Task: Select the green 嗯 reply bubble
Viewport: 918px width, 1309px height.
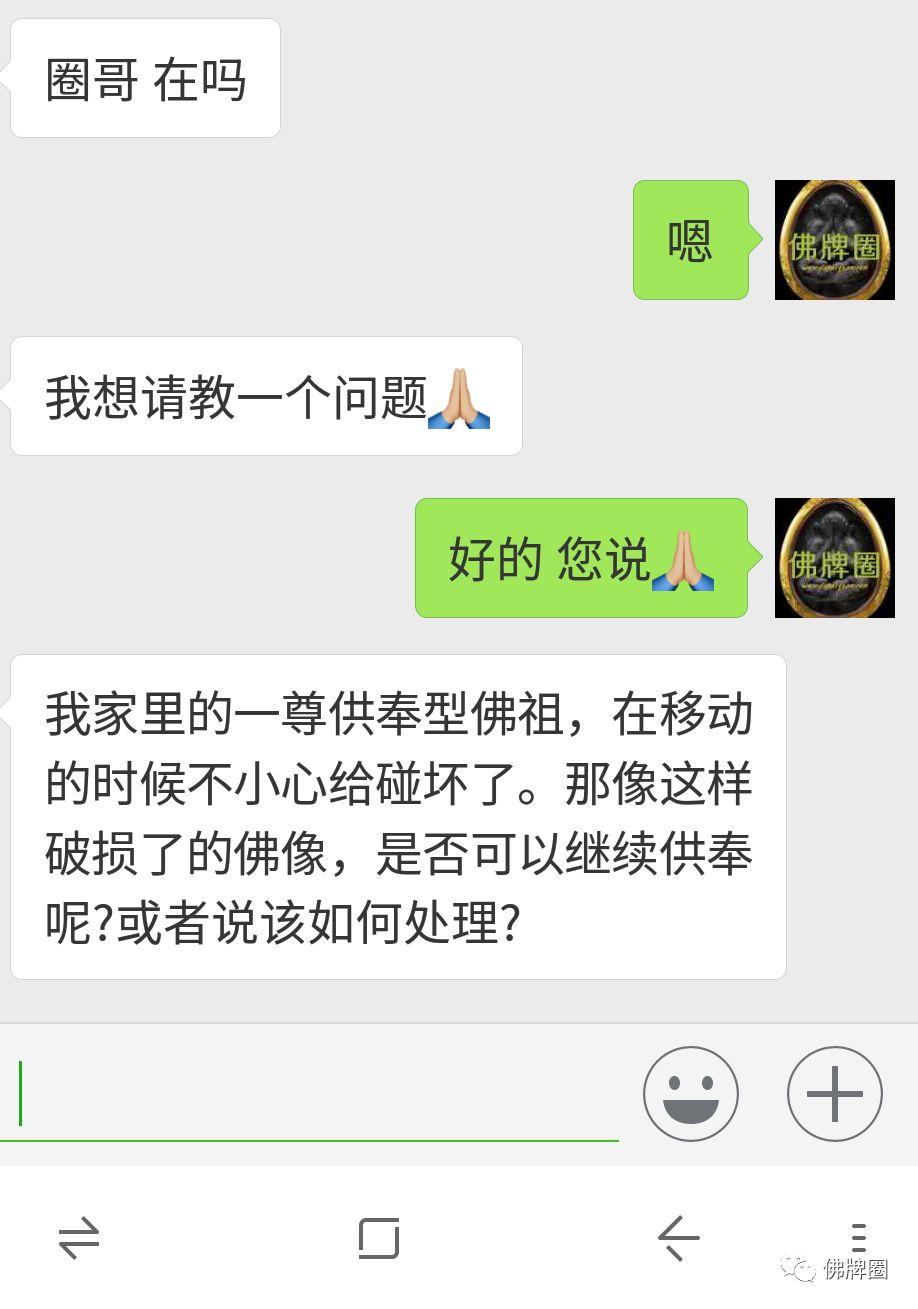Action: point(690,241)
